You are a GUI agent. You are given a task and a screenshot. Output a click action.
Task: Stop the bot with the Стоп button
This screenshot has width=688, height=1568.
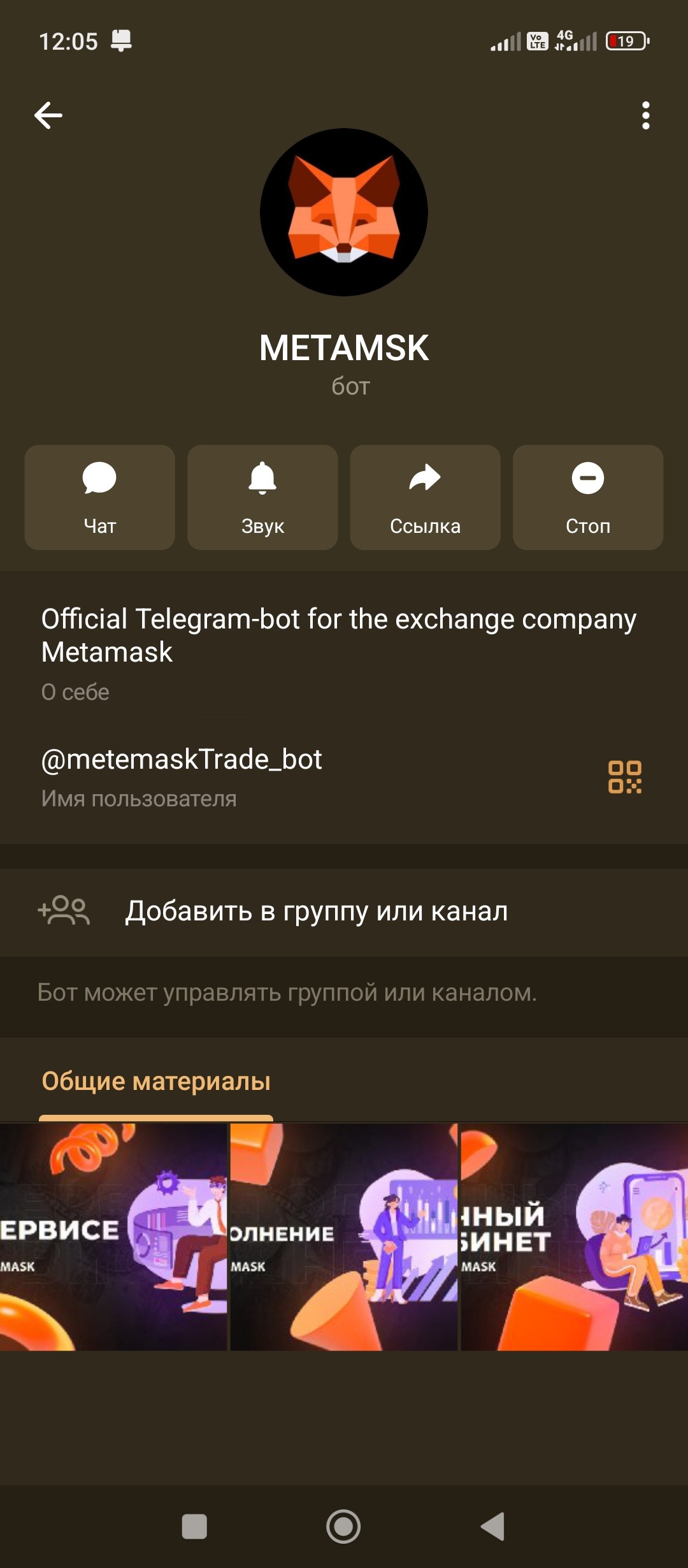pos(587,497)
